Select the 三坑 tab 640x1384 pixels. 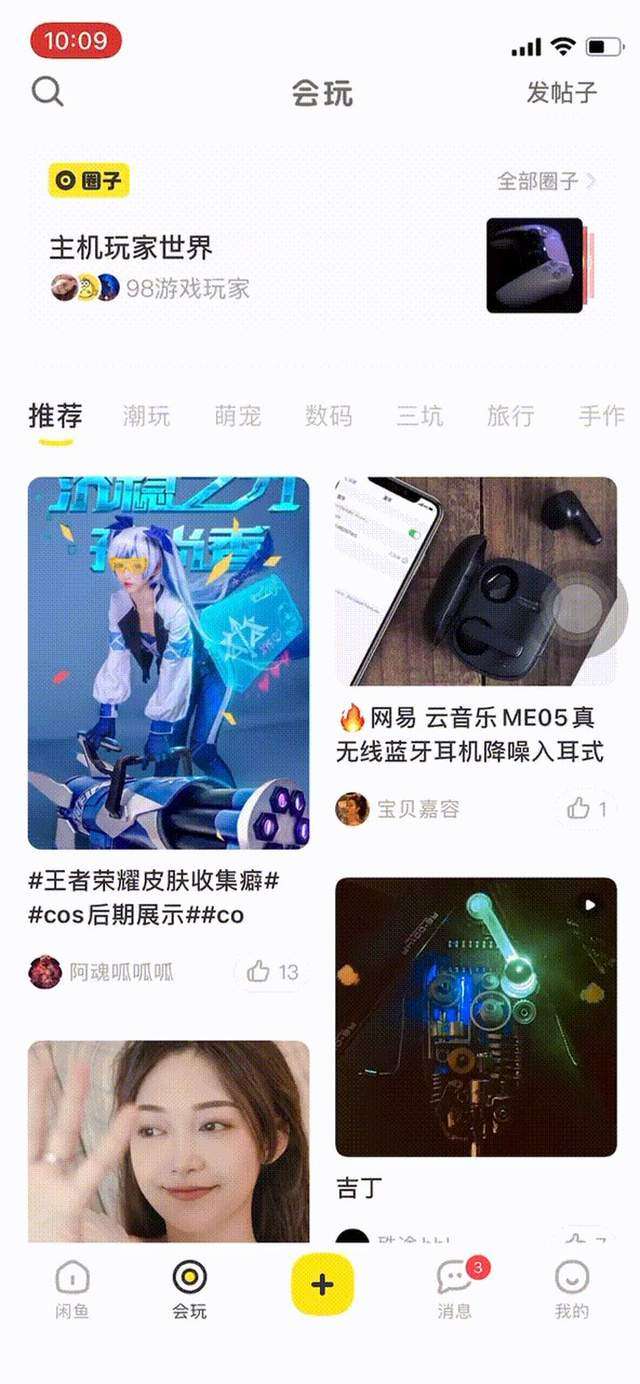pos(420,416)
